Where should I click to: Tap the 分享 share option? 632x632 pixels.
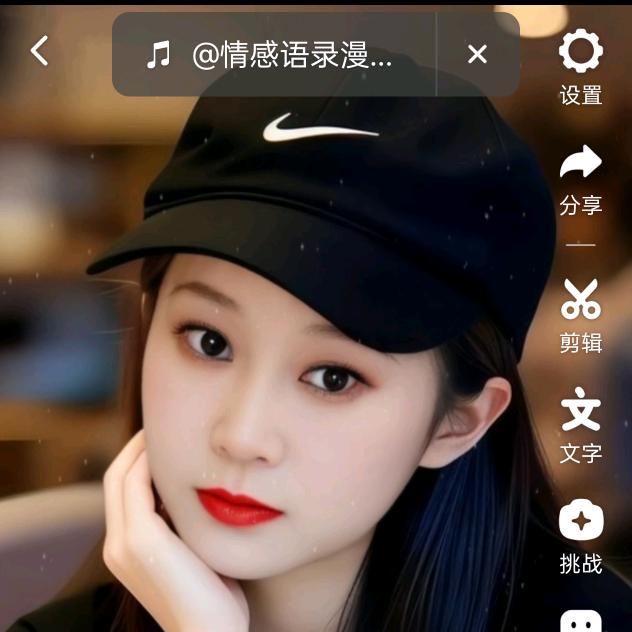click(x=581, y=176)
